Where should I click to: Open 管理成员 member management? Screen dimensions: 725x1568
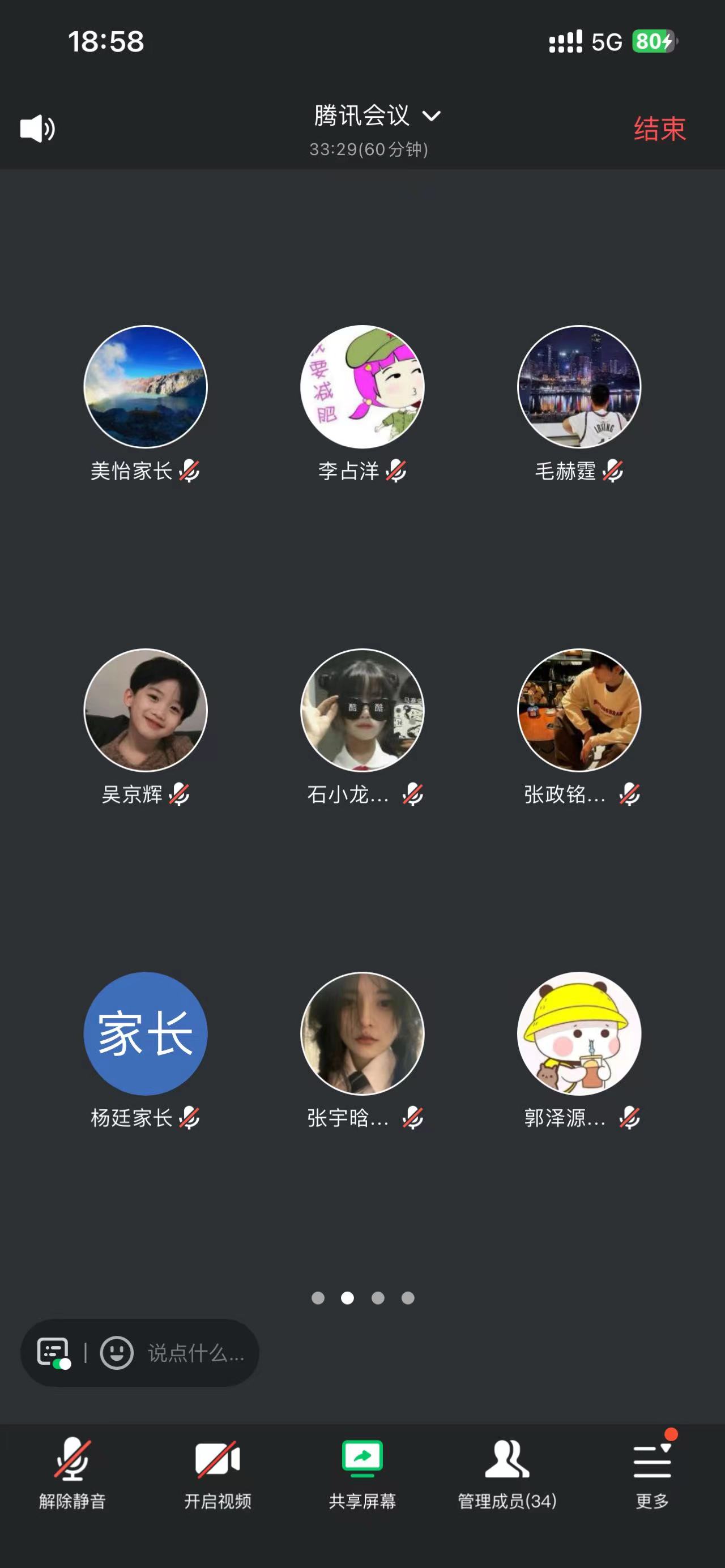507,1473
